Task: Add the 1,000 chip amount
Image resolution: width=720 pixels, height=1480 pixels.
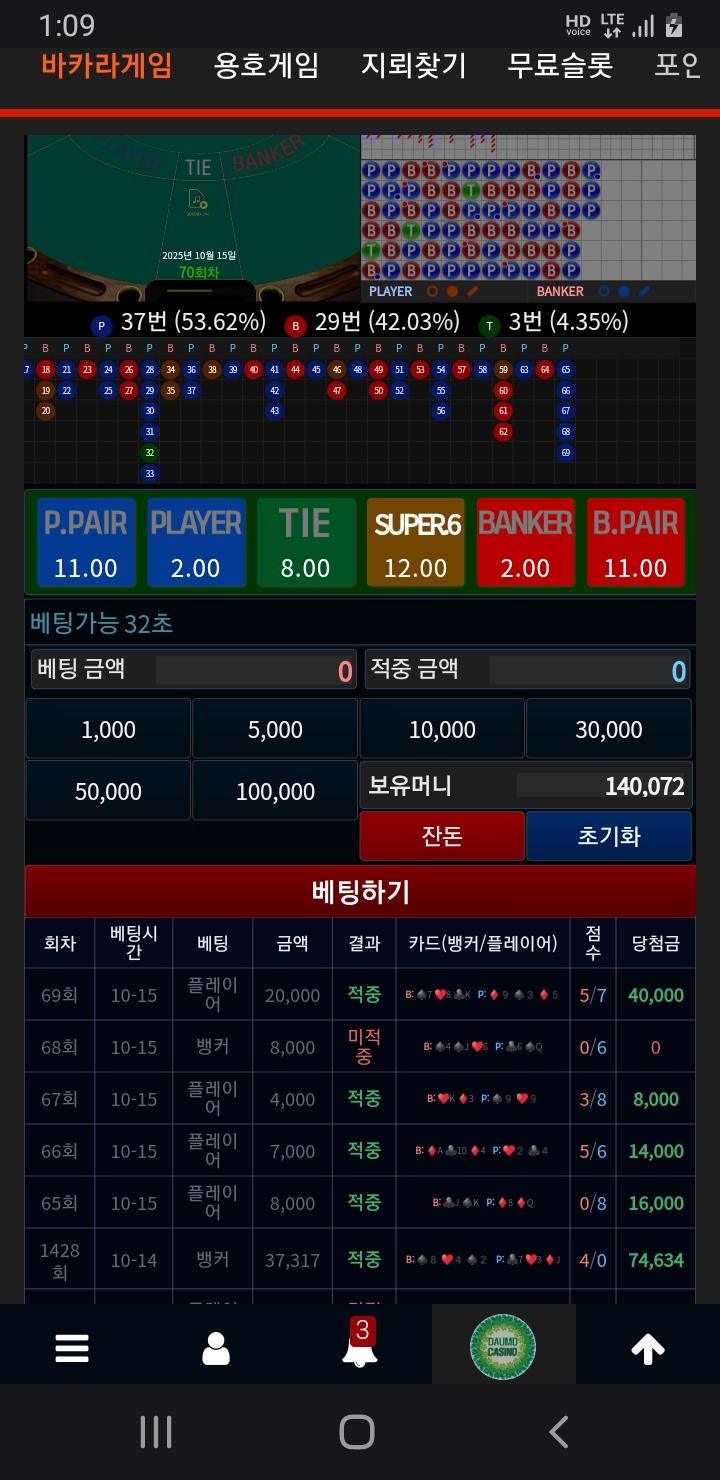Action: (x=108, y=729)
